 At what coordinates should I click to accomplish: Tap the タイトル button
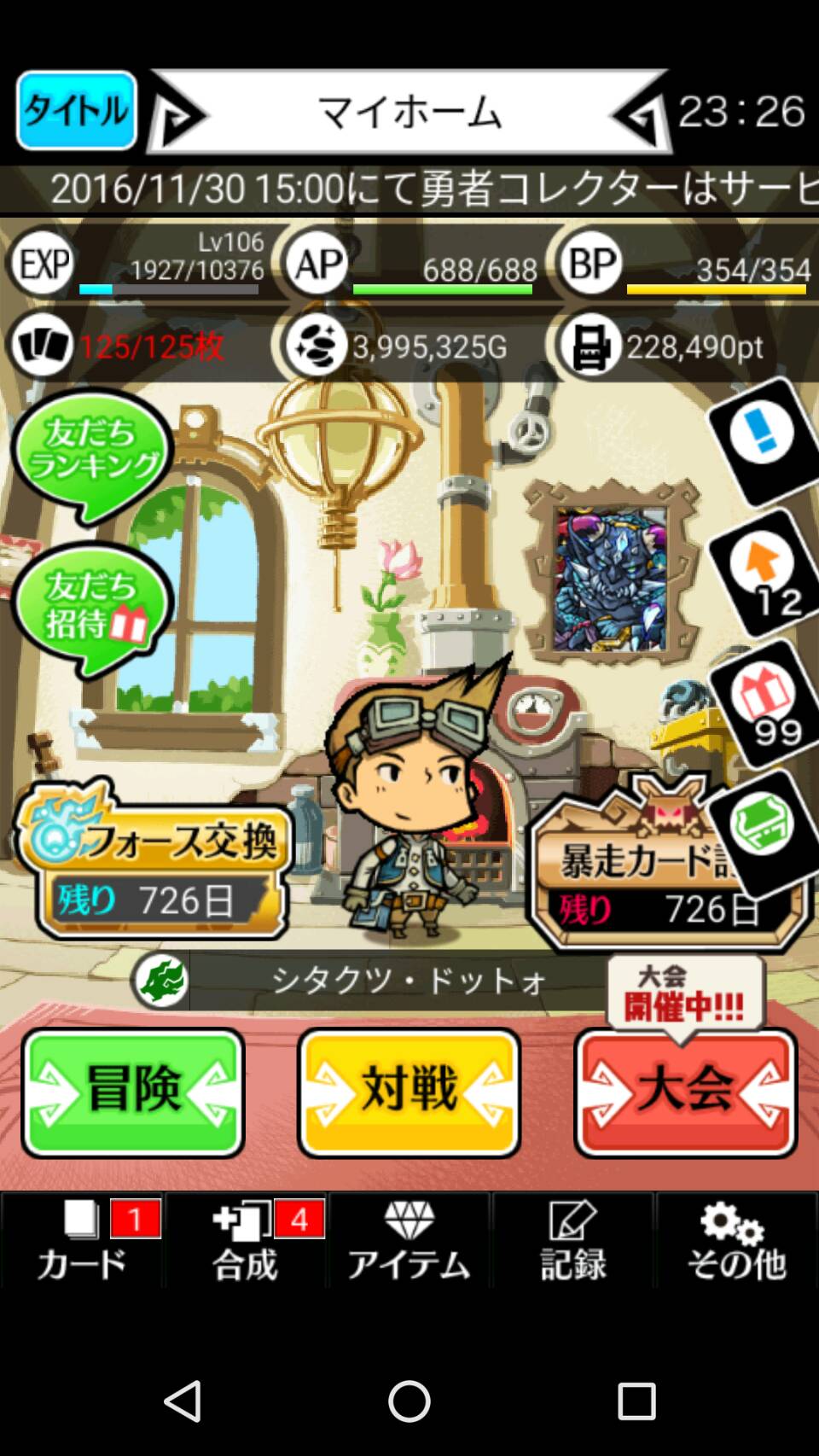[77, 111]
